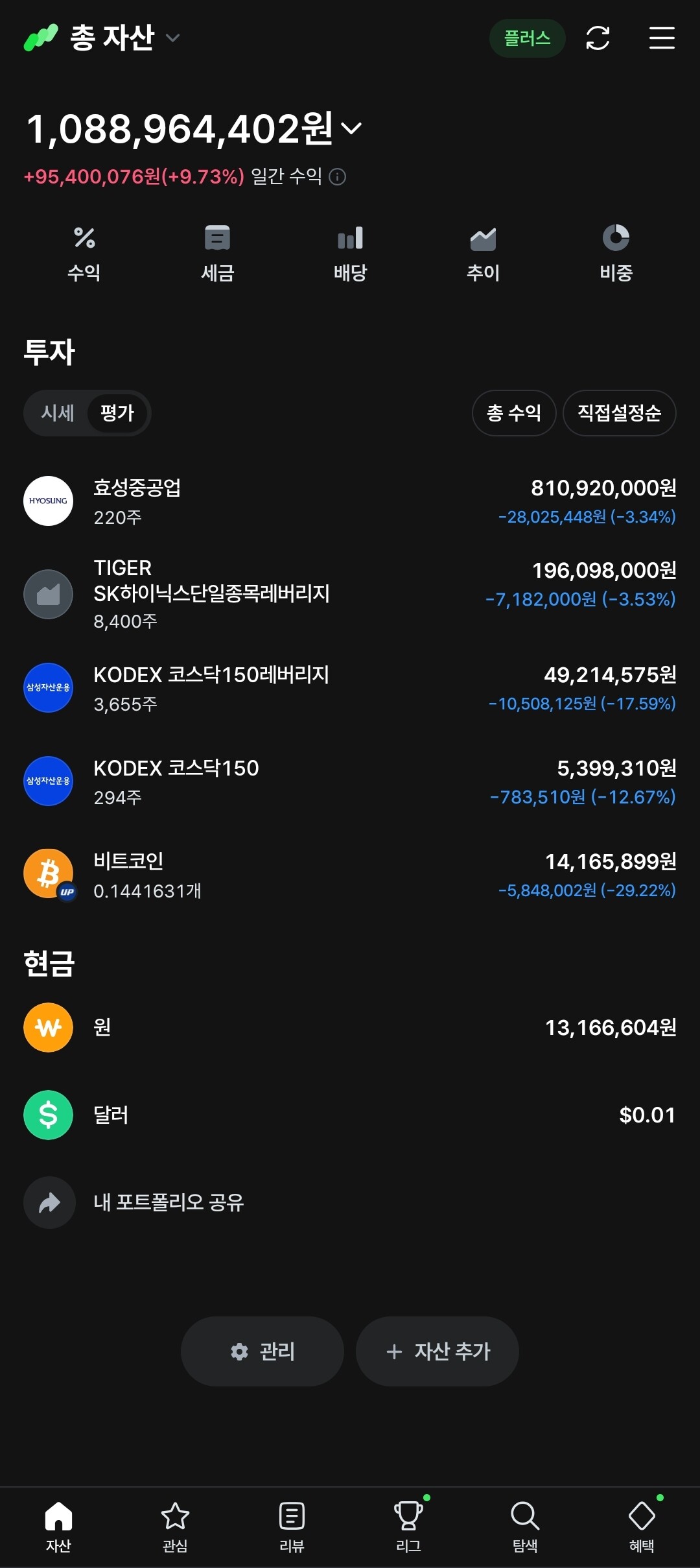Open the hamburger menu
This screenshot has height=1568, width=700.
(x=662, y=38)
